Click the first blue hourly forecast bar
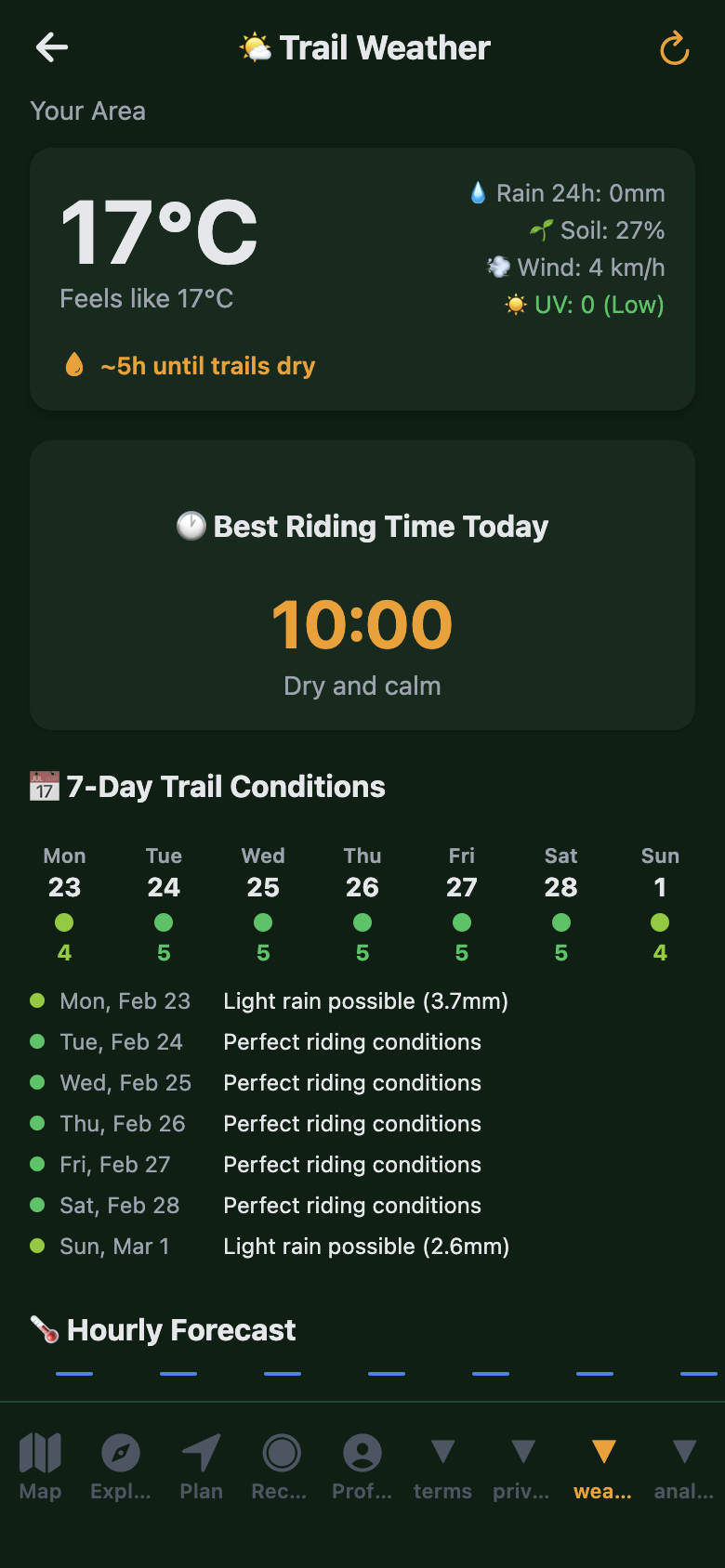The width and height of the screenshot is (725, 1568). pos(74,1373)
